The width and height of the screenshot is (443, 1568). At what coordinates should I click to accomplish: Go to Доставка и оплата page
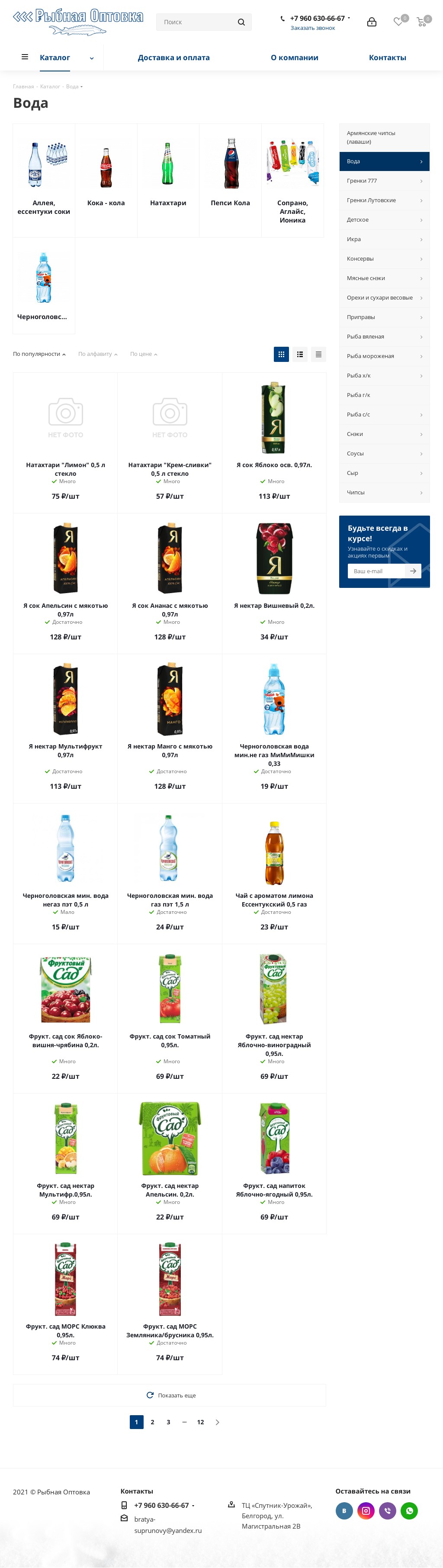point(173,58)
